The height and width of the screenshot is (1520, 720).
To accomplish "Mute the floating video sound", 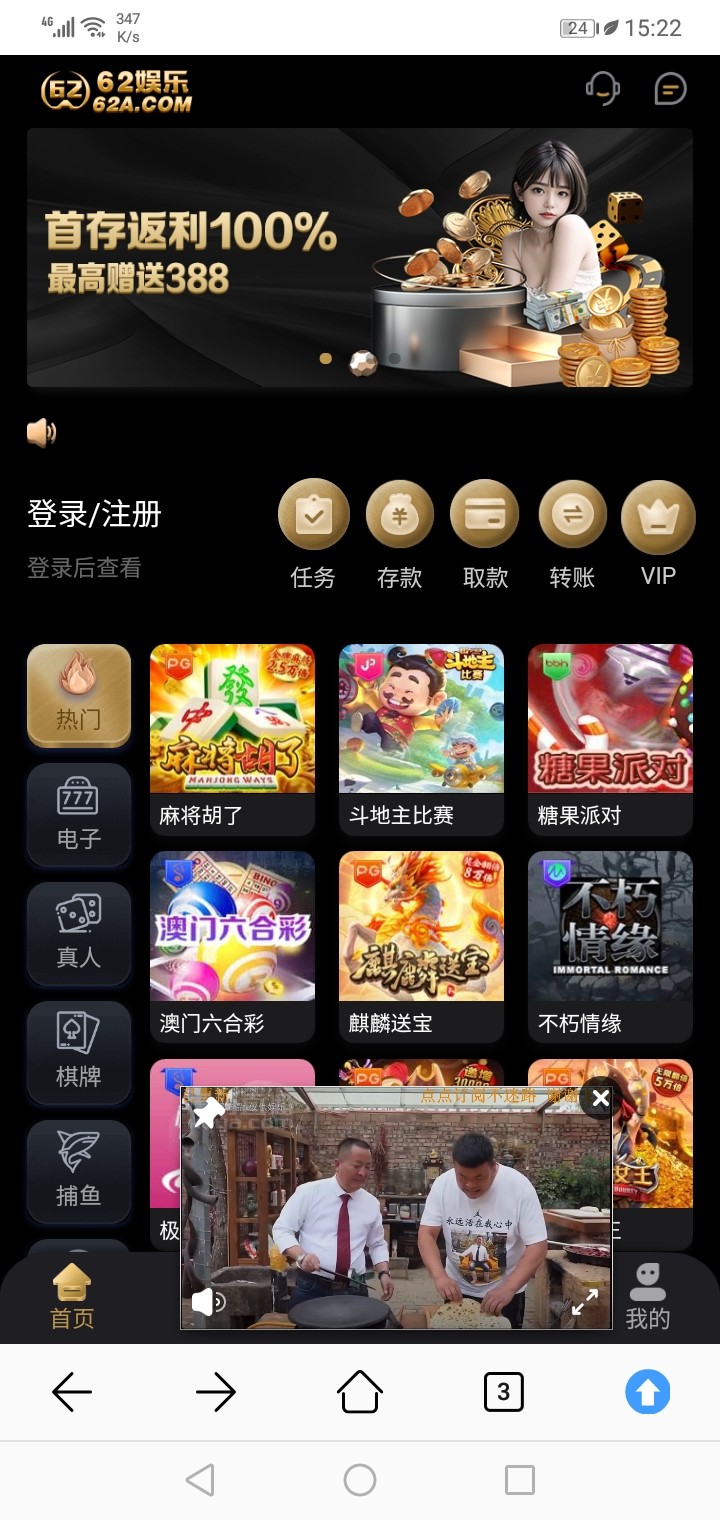I will tap(208, 1301).
